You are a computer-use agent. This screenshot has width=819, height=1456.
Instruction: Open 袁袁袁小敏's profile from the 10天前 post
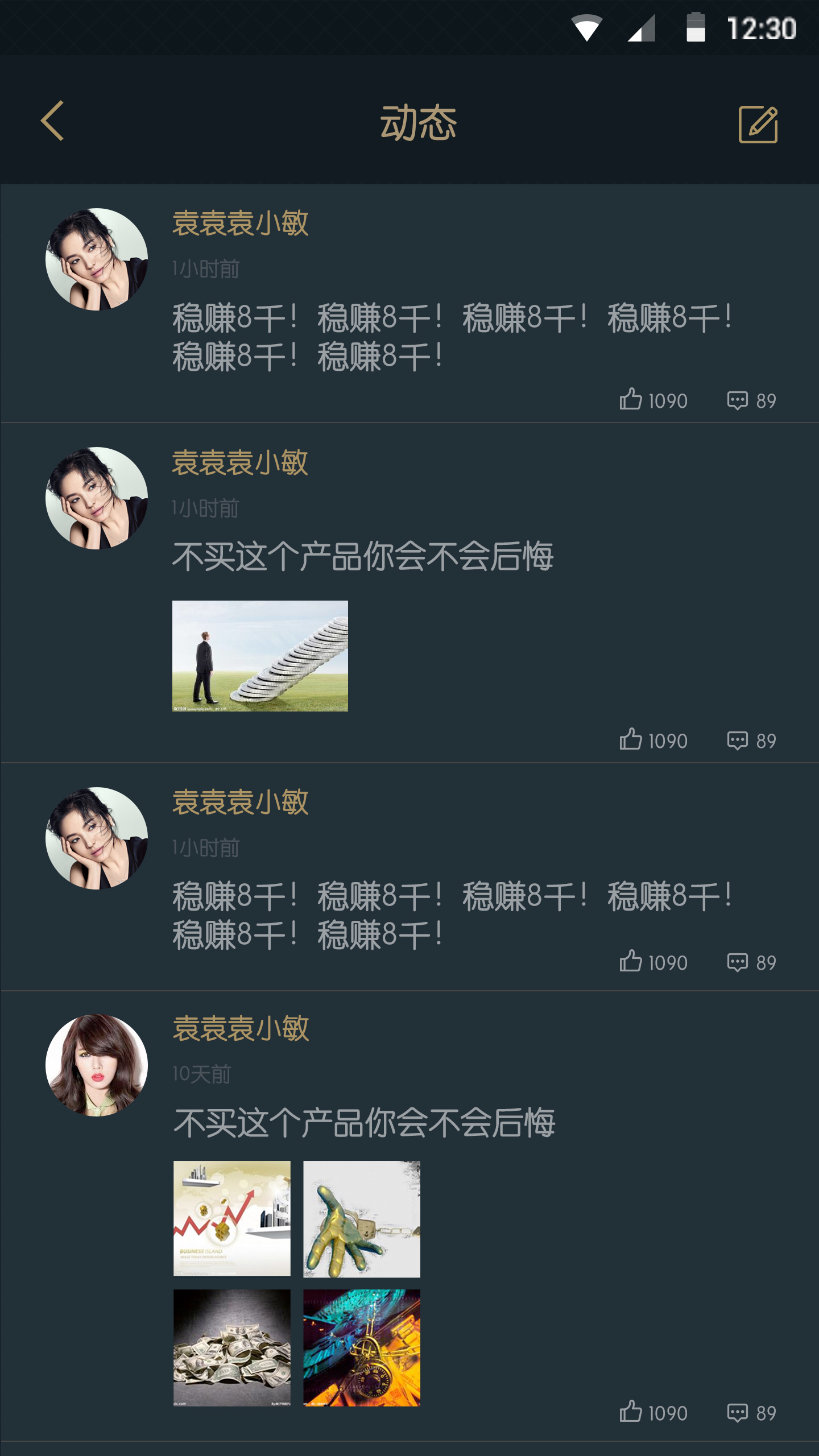(x=241, y=1029)
